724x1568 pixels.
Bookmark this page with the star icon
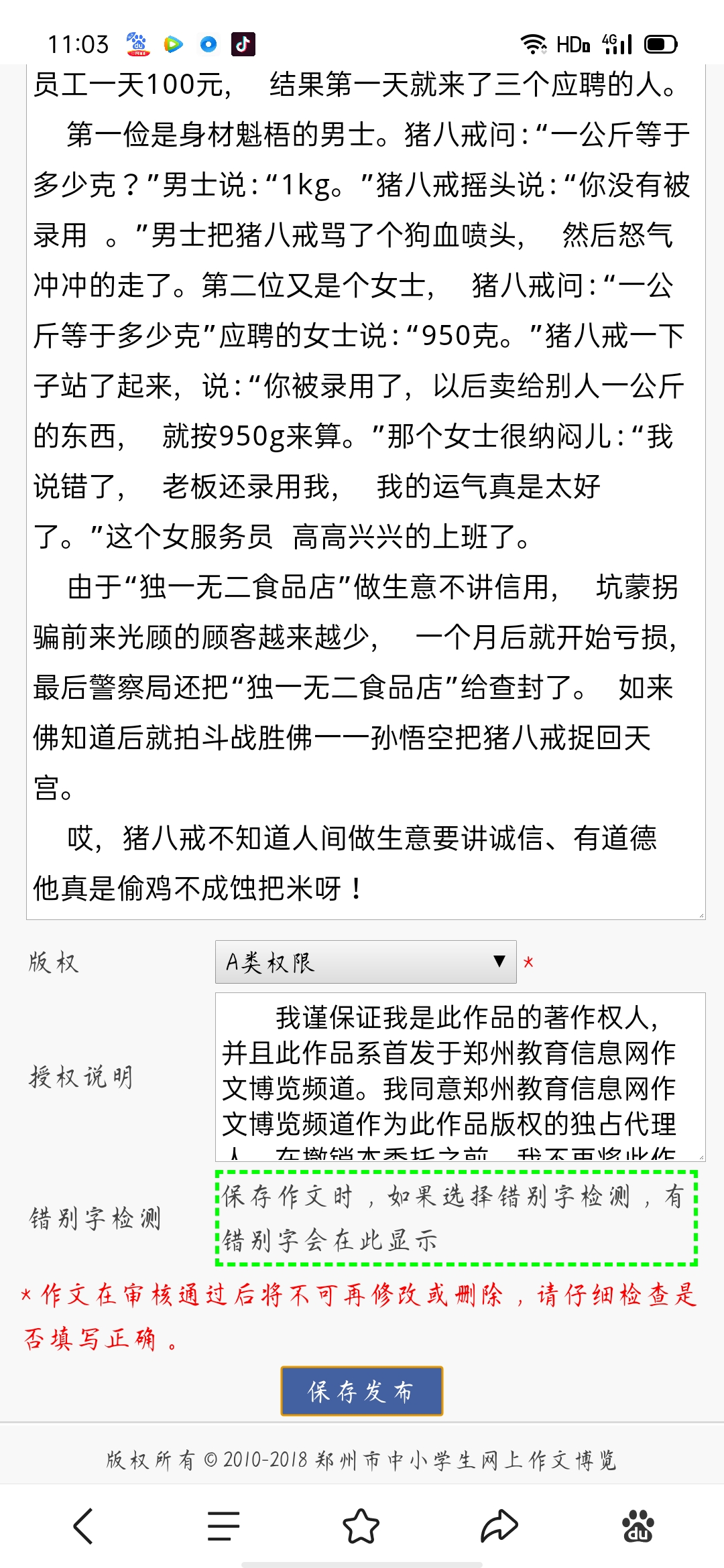pos(361,1526)
